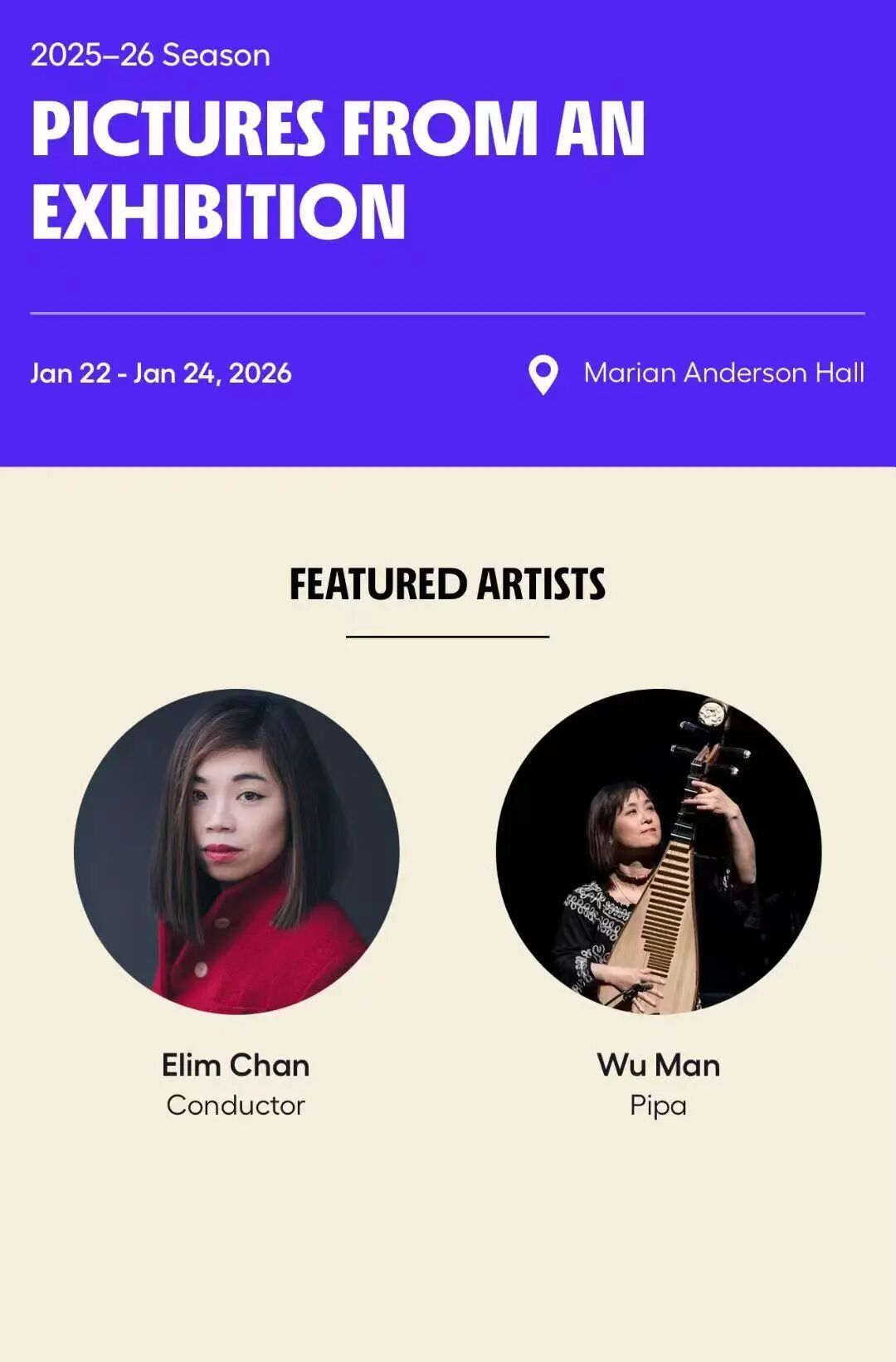
Task: Open the Marian Anderson Hall venue link
Action: click(x=723, y=373)
